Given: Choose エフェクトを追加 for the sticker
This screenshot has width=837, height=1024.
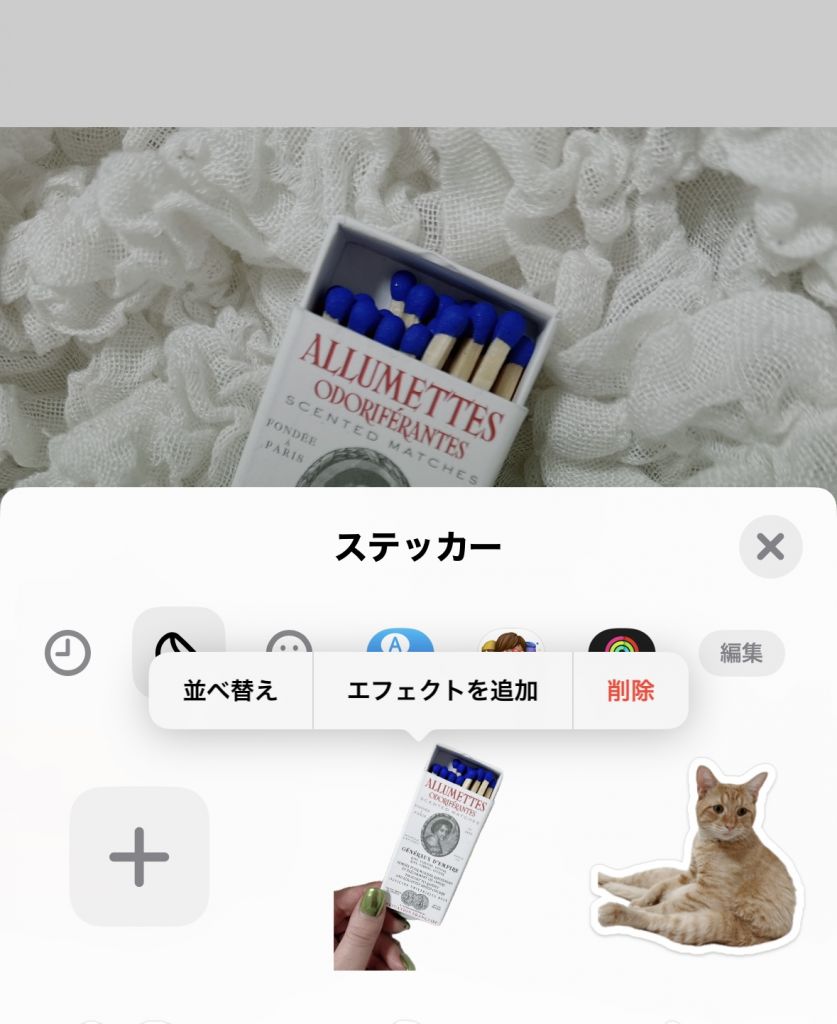Looking at the screenshot, I should click(442, 691).
